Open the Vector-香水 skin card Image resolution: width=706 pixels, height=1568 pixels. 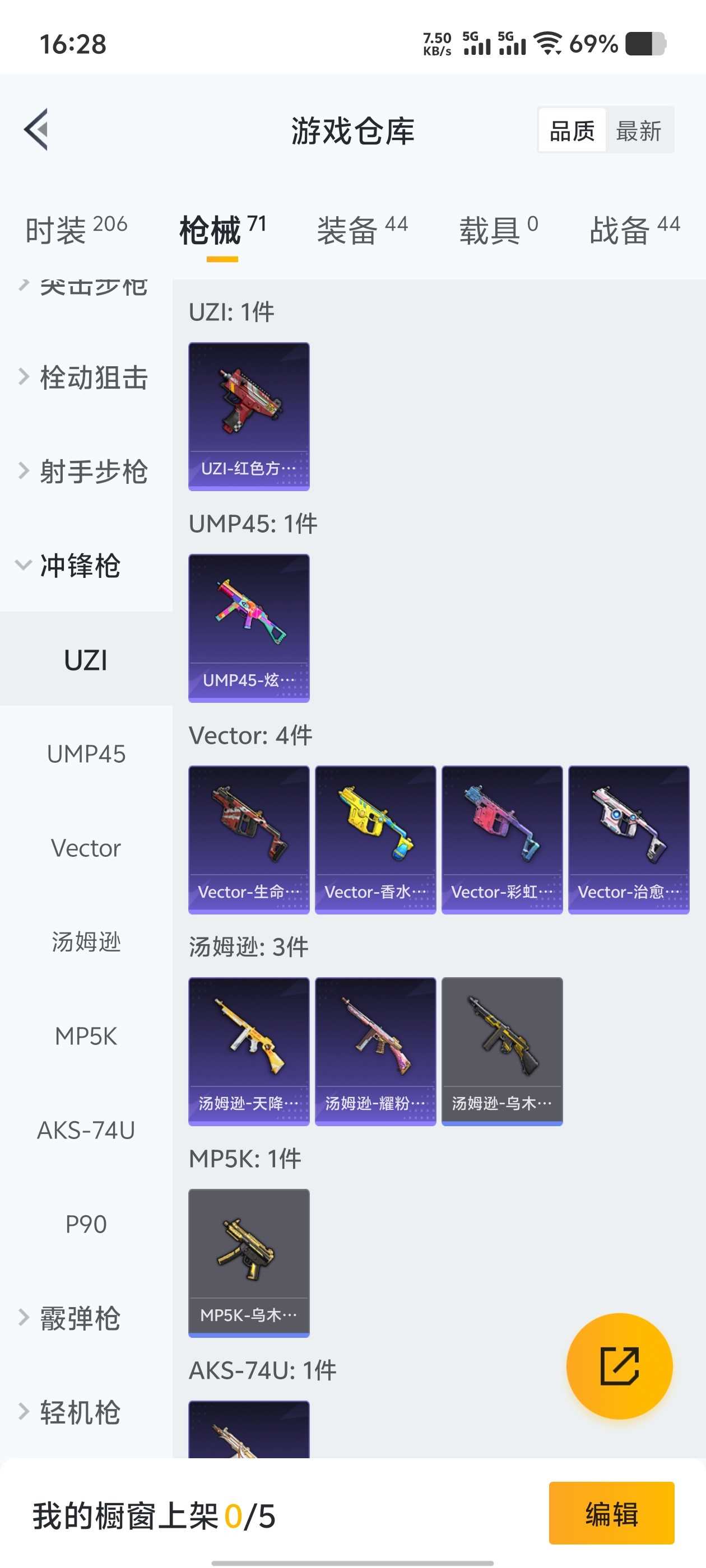(375, 839)
